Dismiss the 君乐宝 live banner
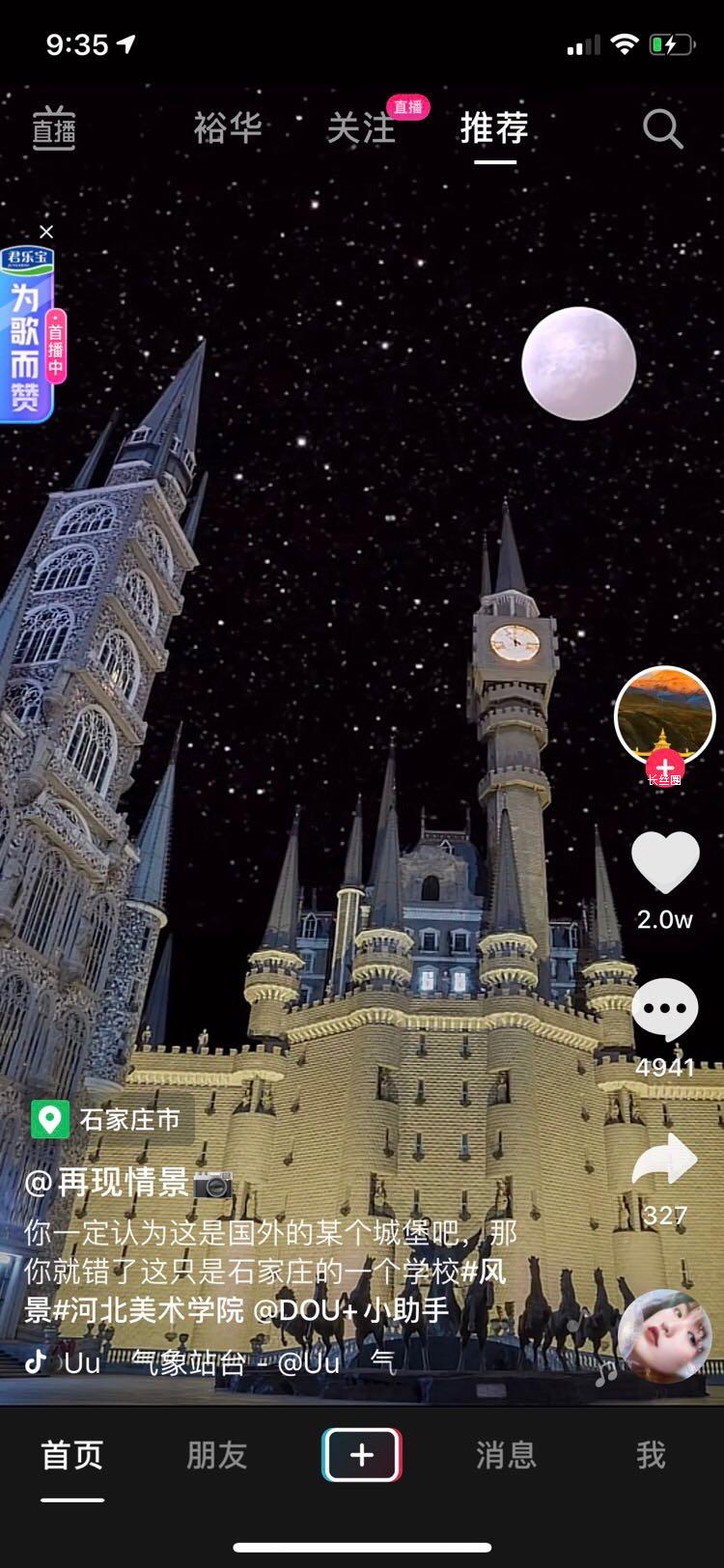The image size is (724, 1568). click(x=46, y=232)
